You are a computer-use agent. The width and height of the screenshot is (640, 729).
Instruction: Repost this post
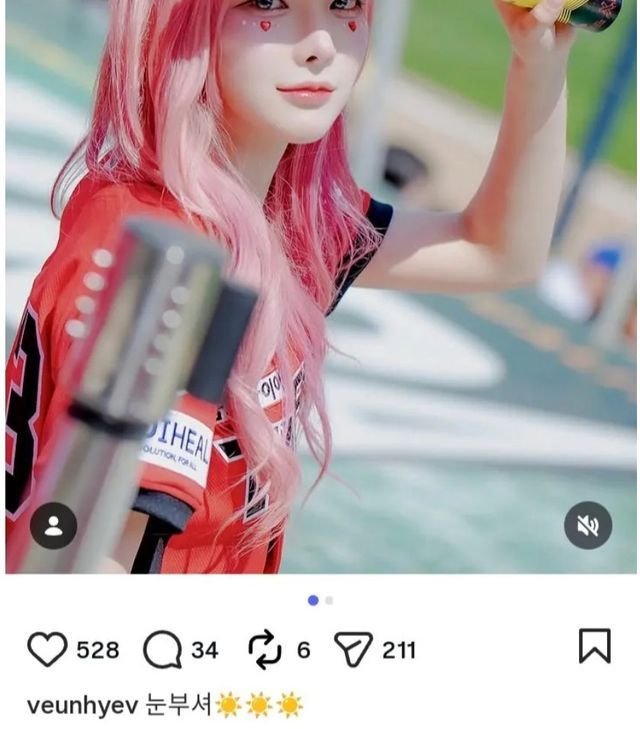pyautogui.click(x=265, y=649)
